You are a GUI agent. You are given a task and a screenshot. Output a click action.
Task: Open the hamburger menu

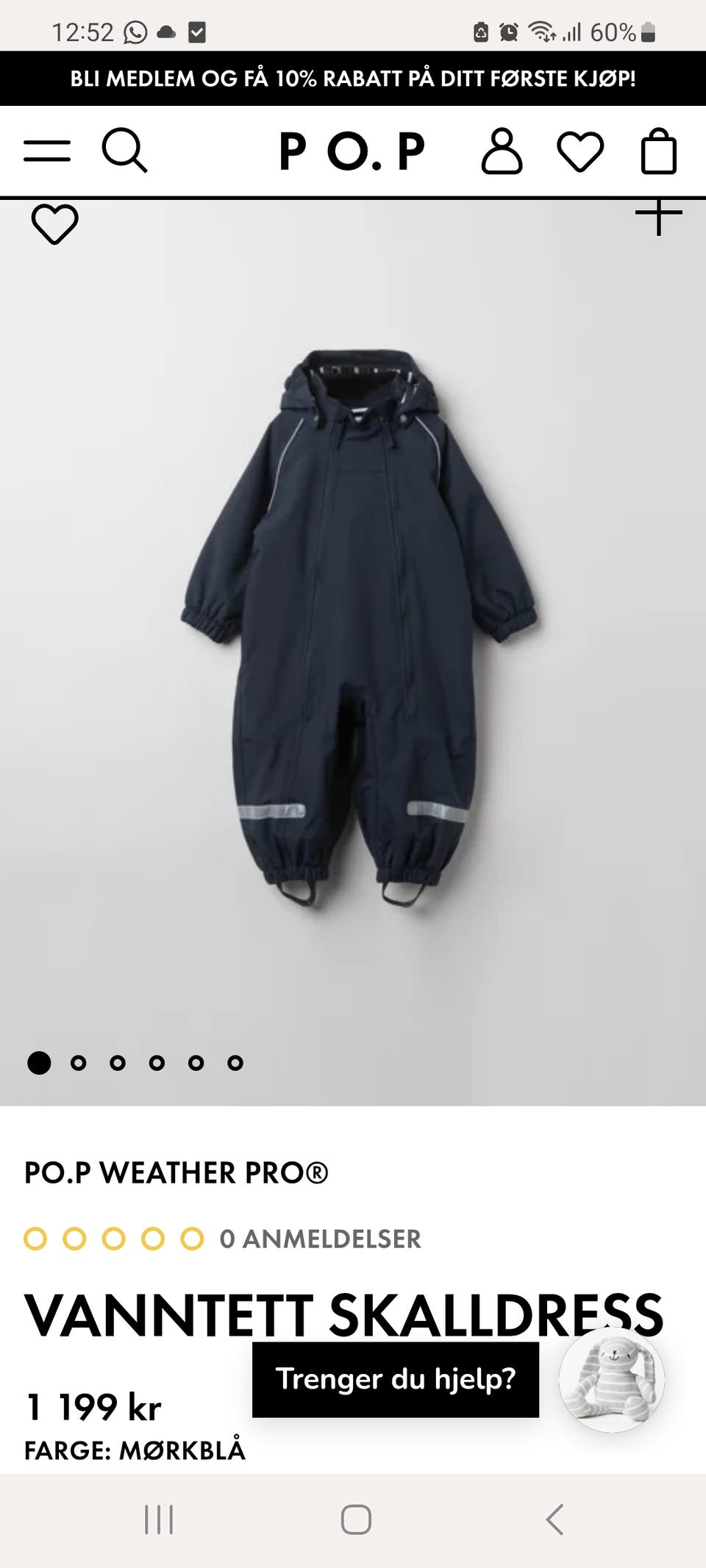[47, 151]
